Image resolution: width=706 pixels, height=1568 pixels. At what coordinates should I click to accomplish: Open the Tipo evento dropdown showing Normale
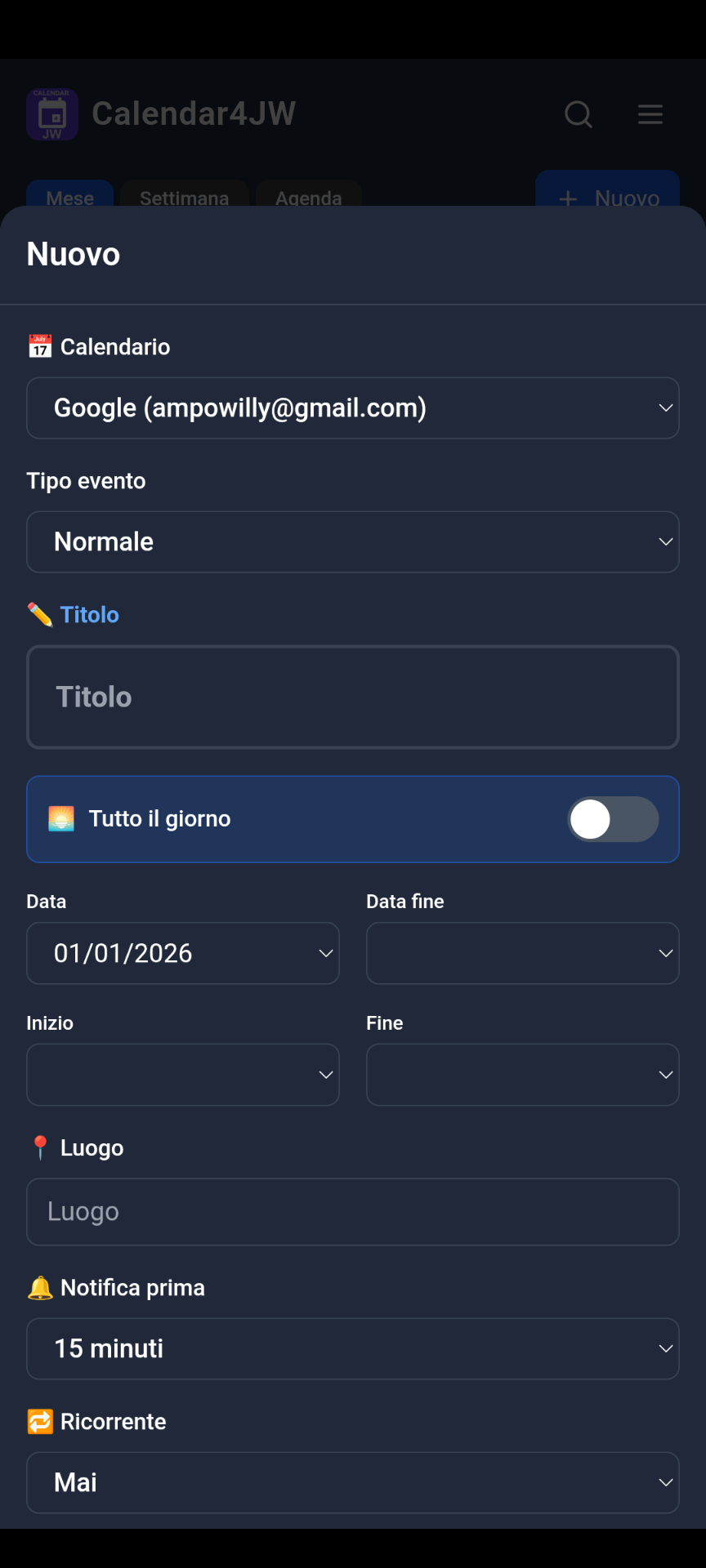353,541
